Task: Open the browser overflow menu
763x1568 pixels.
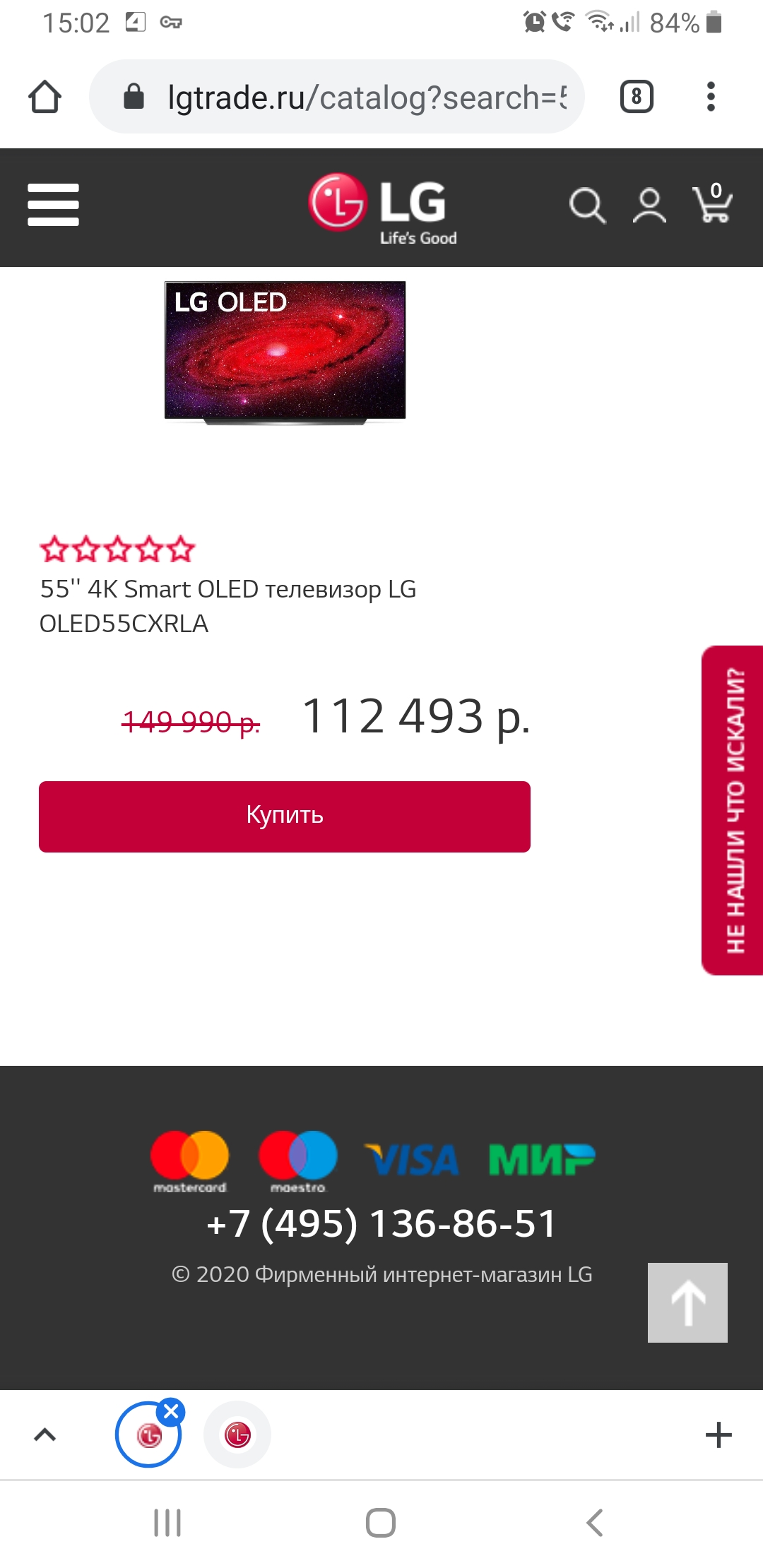Action: coord(711,97)
